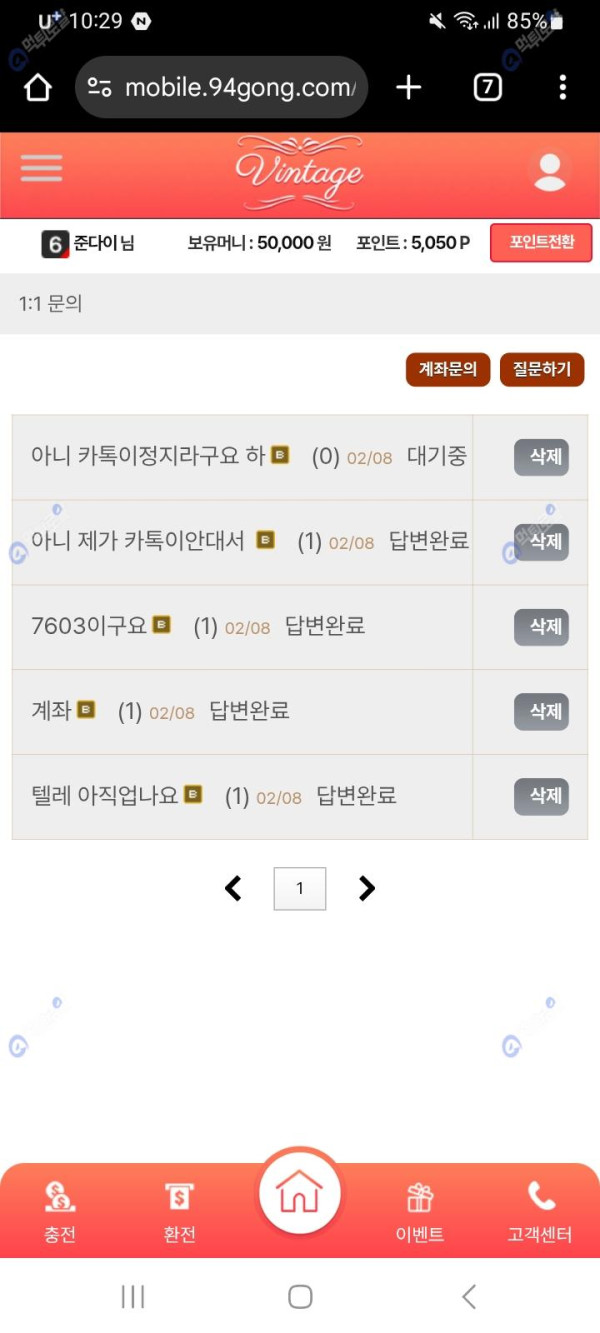Delete the inquiry '아니 카톡이정지라구요 하'
Viewport: 600px width, 1333px height.
[x=541, y=458]
